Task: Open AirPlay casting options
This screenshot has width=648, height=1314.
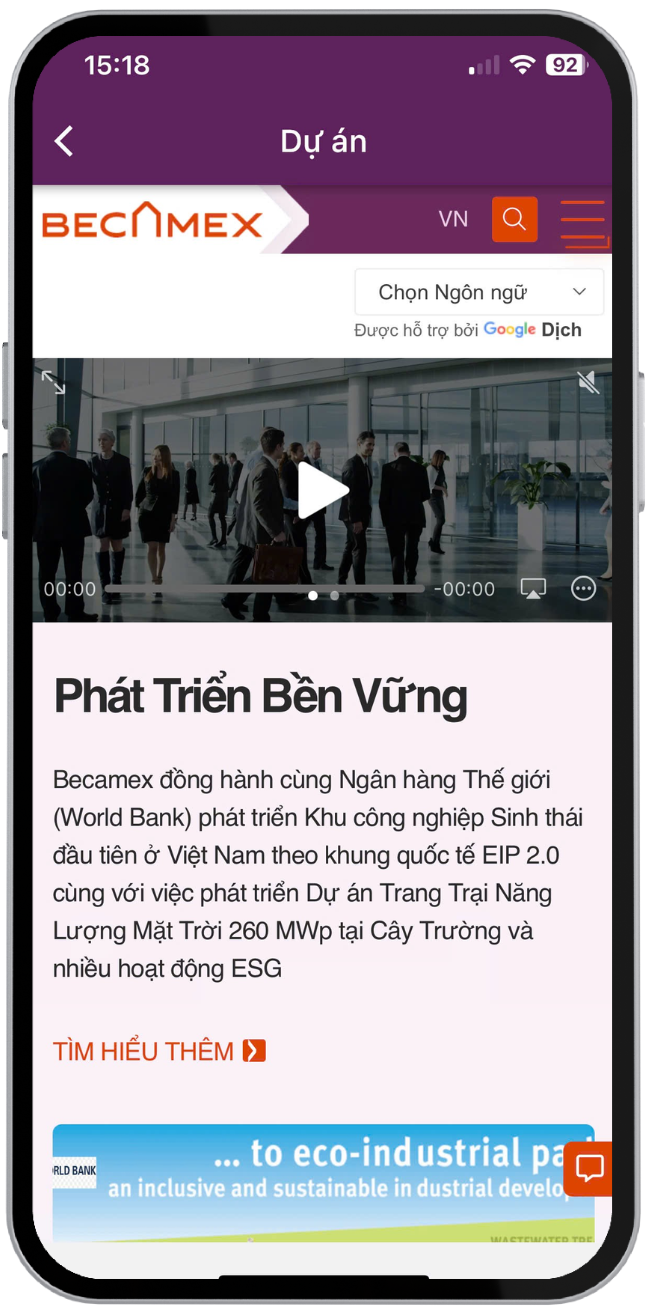Action: [x=533, y=589]
